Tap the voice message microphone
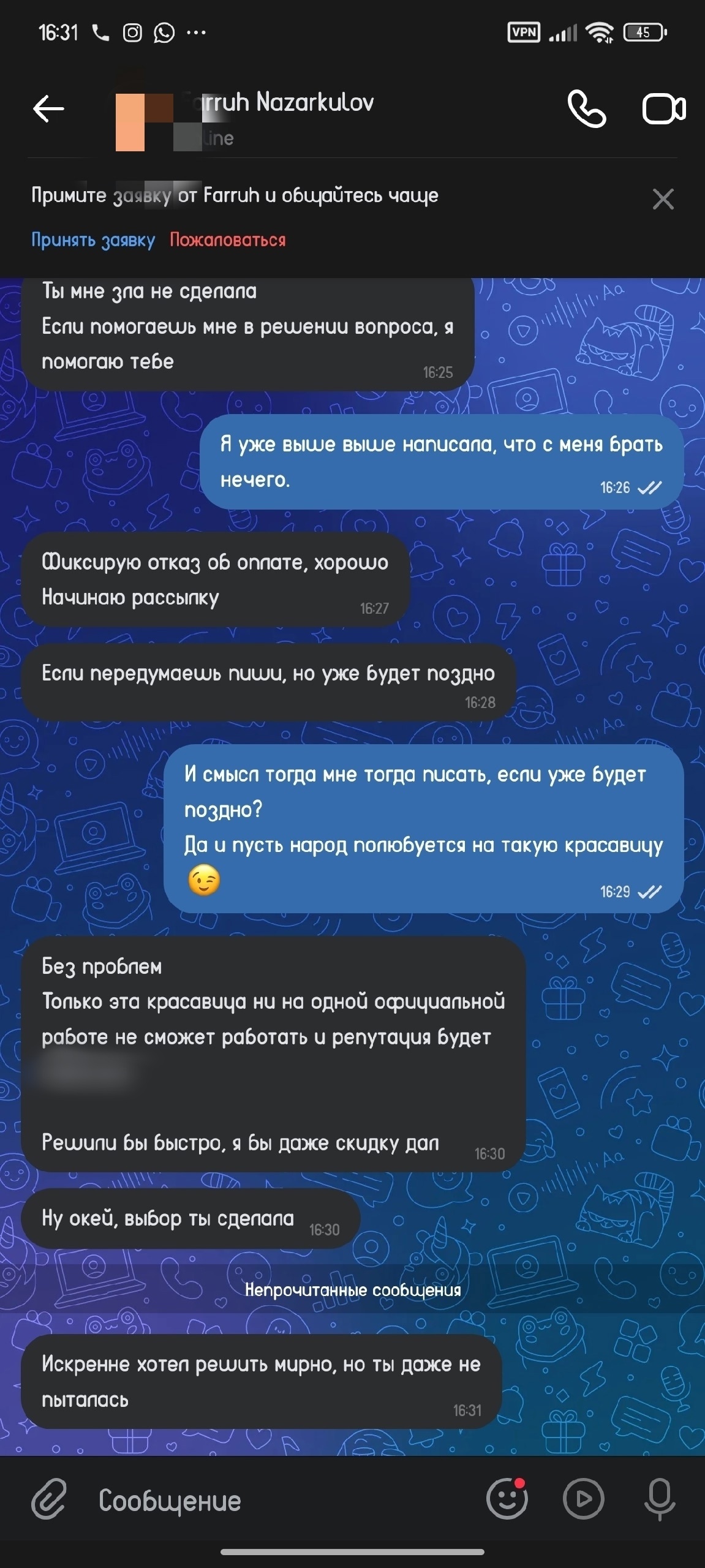Viewport: 705px width, 1568px height. tap(660, 1499)
